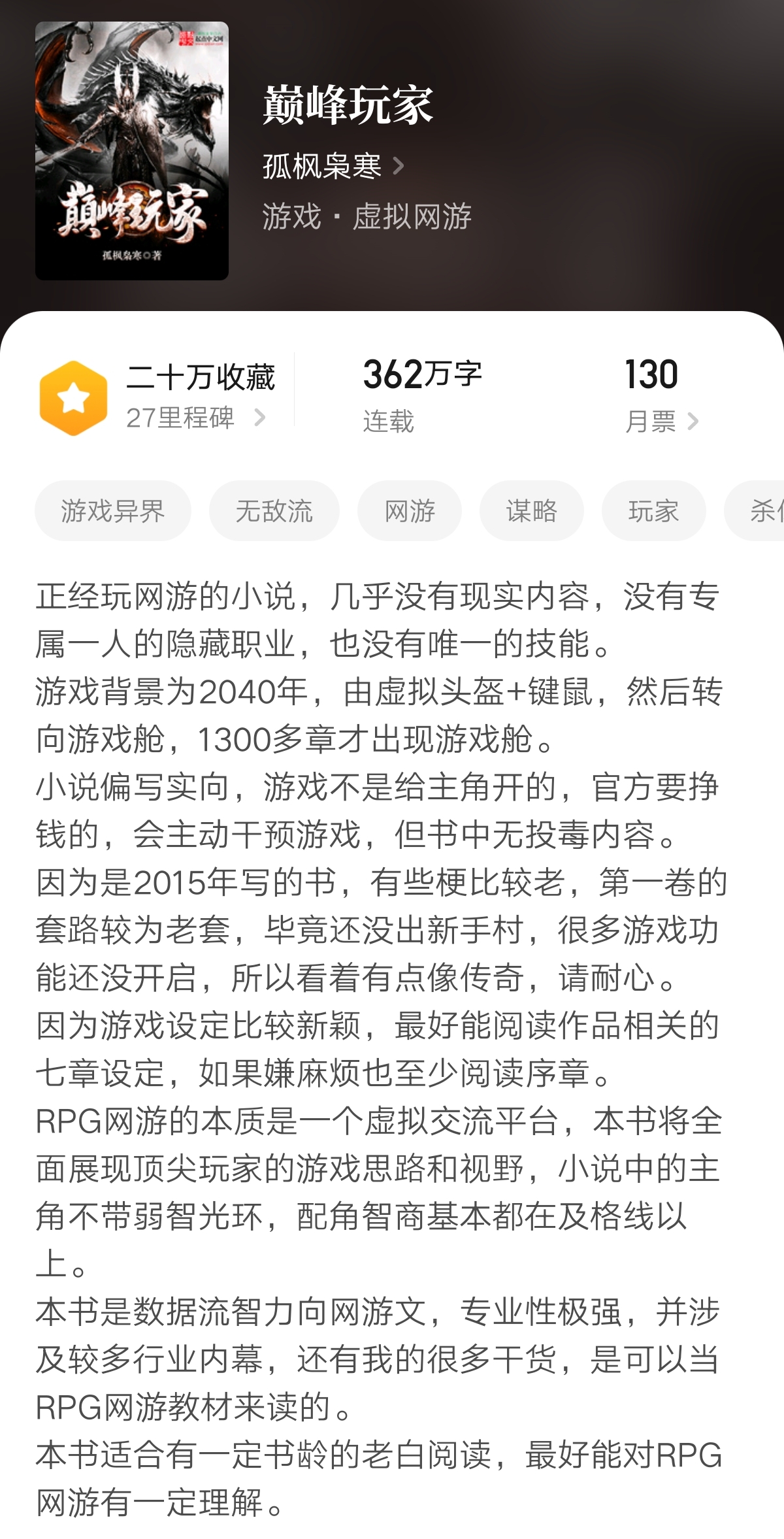The image size is (784, 1539).
Task: Tap the 网游 tag pill
Action: pyautogui.click(x=410, y=512)
